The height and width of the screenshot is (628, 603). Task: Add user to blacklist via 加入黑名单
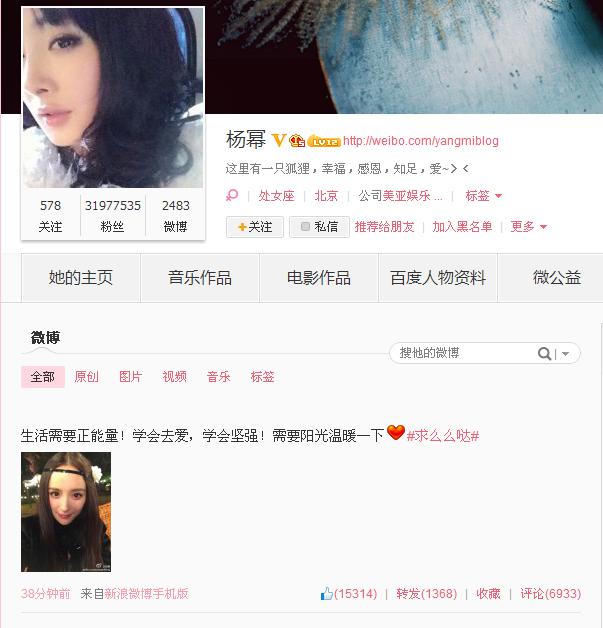[462, 227]
